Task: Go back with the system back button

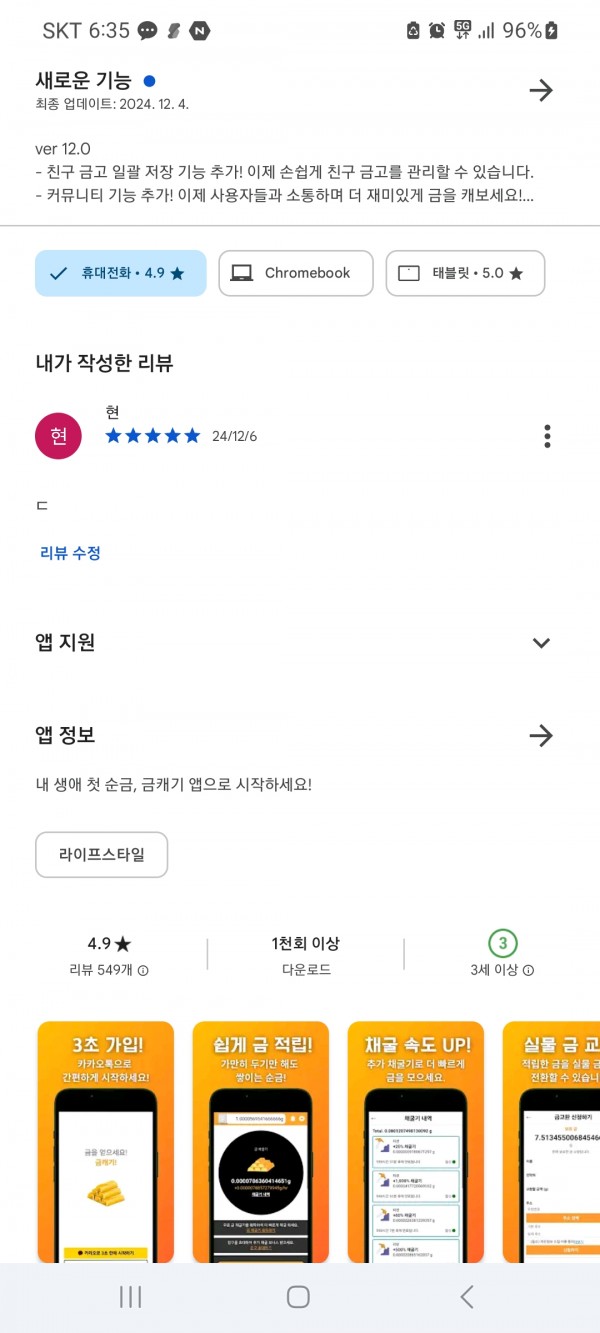Action: pos(467,1297)
